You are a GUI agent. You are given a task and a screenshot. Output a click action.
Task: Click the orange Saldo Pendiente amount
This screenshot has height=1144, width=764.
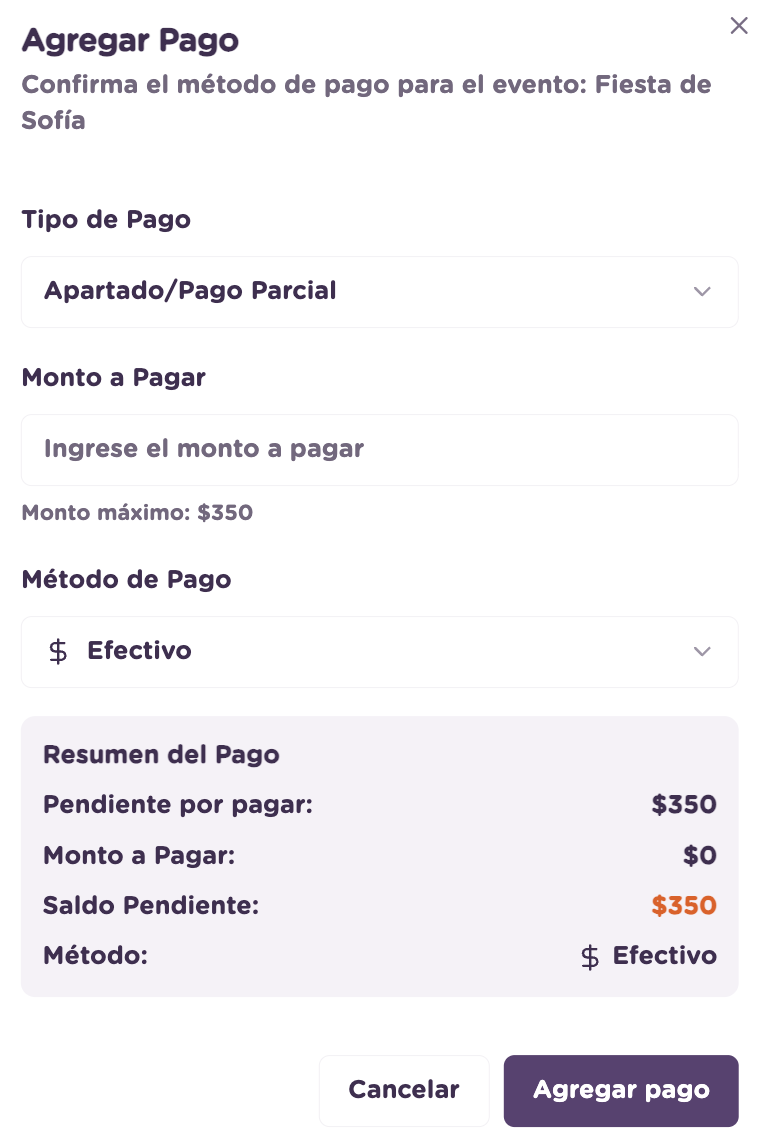point(684,906)
